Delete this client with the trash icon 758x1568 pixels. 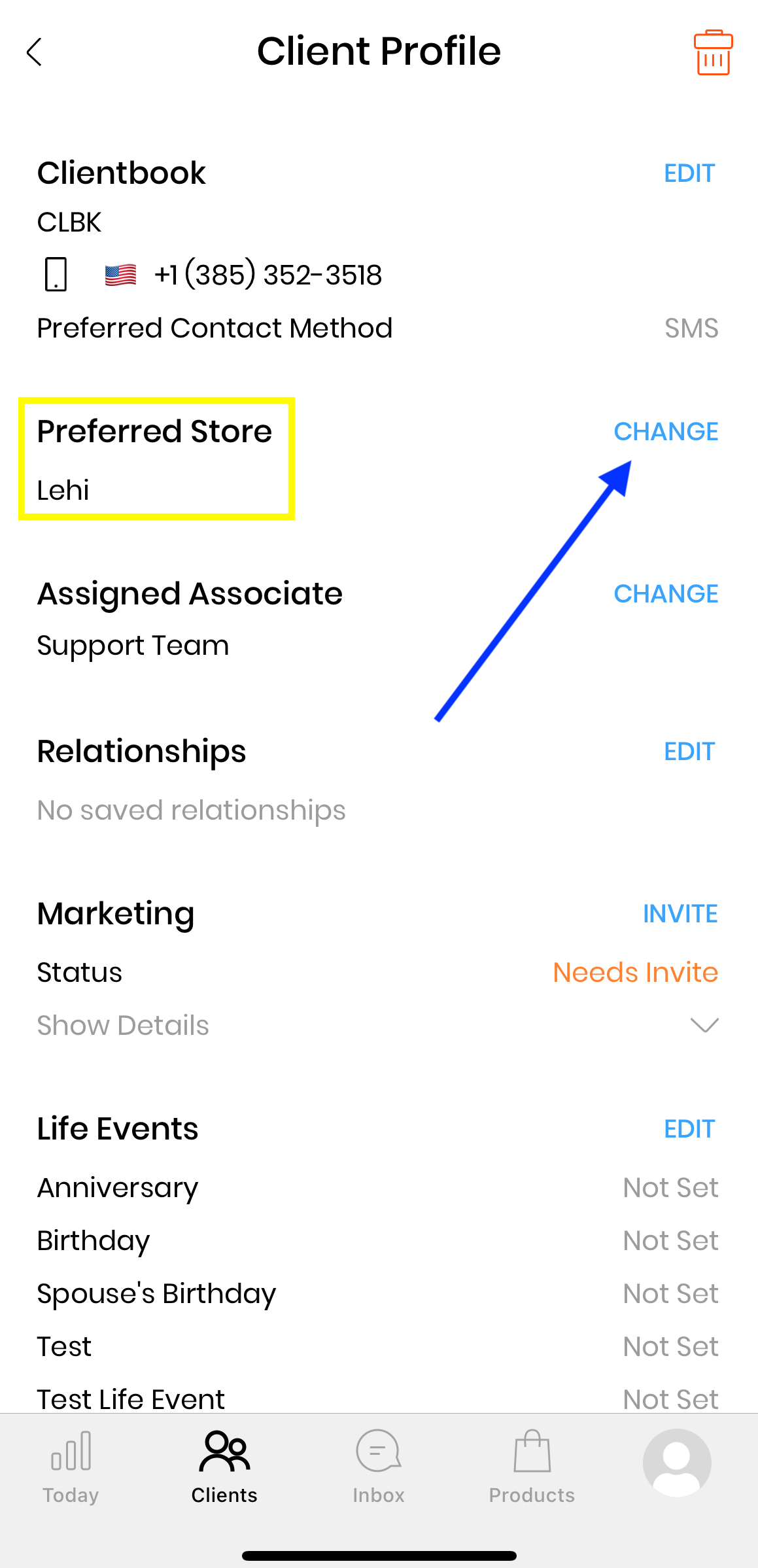click(713, 52)
